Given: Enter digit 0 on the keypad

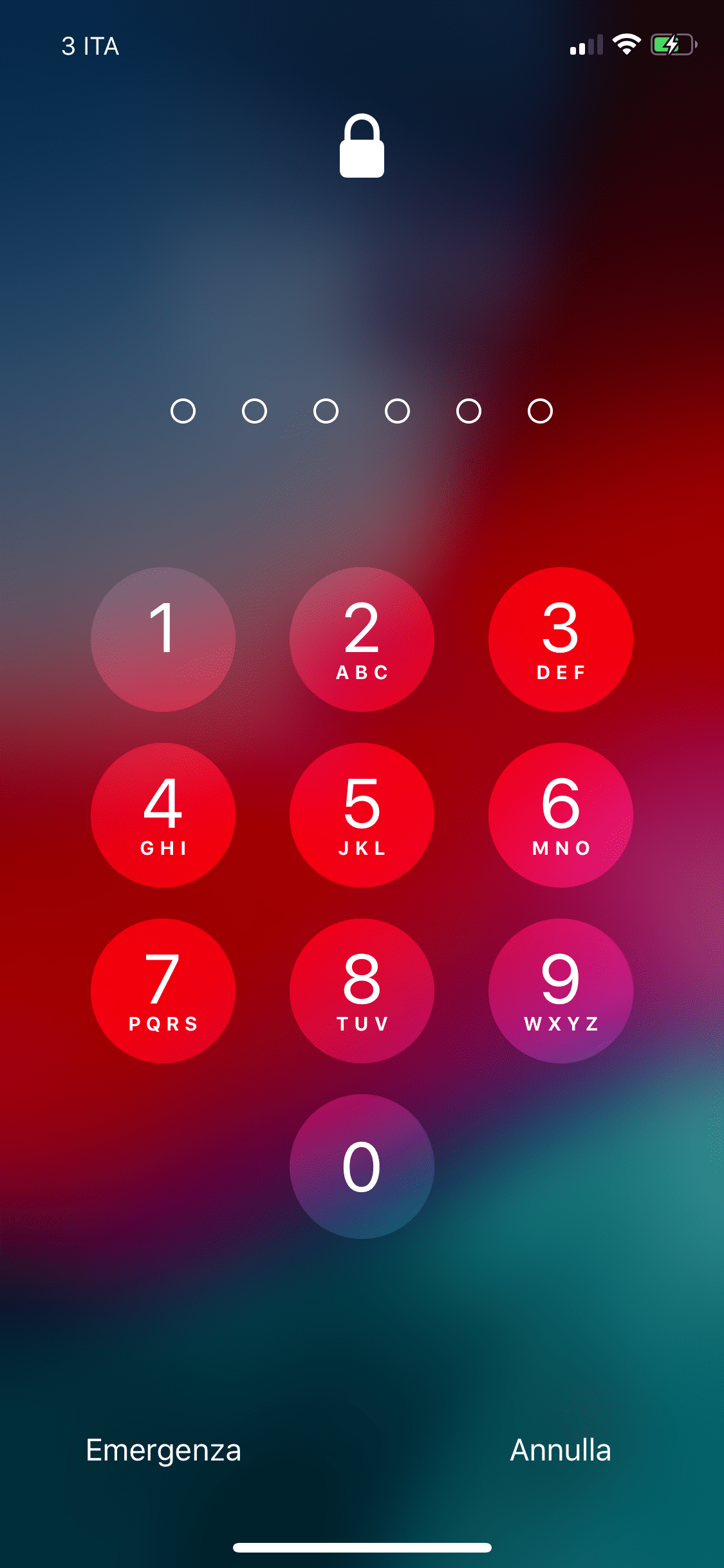Looking at the screenshot, I should point(362,1166).
